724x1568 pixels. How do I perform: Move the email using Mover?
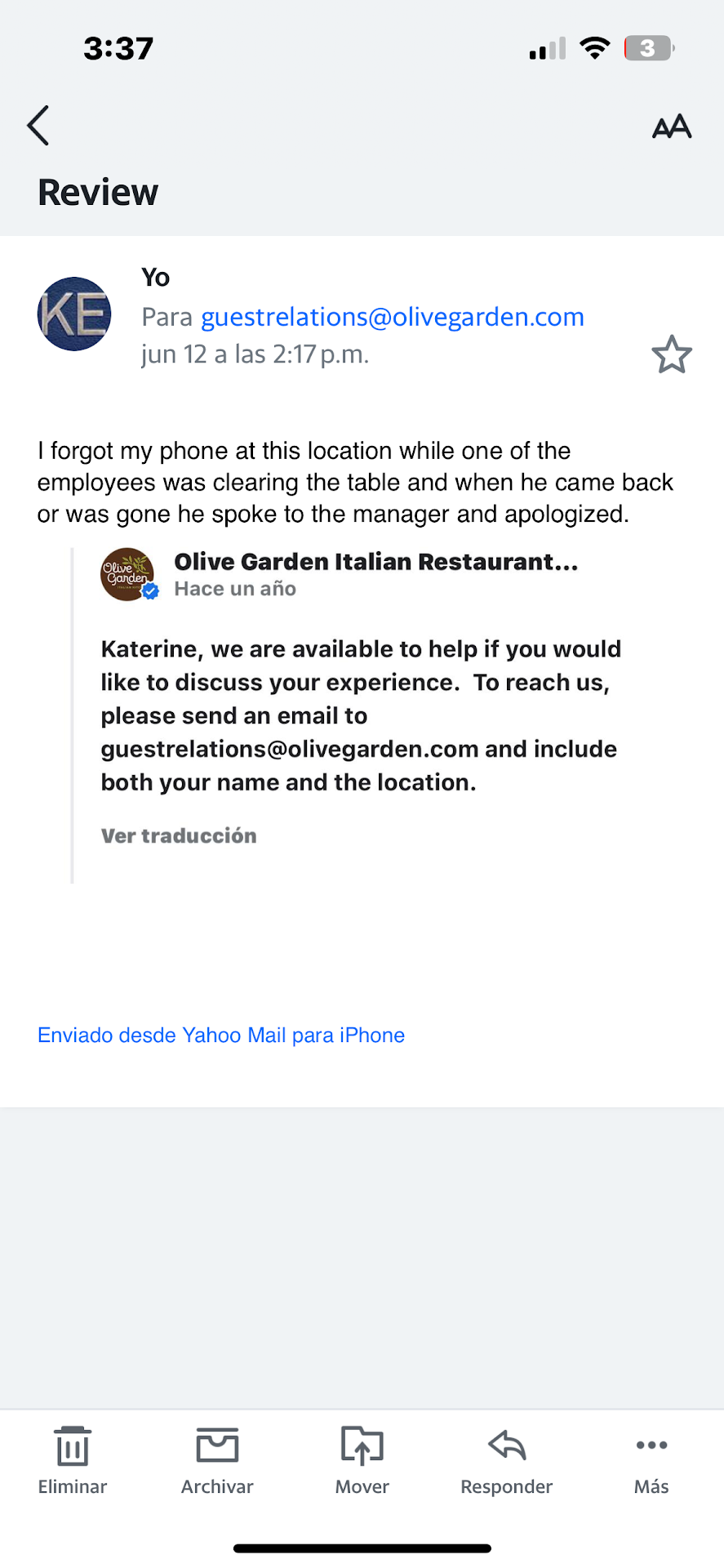(362, 1460)
